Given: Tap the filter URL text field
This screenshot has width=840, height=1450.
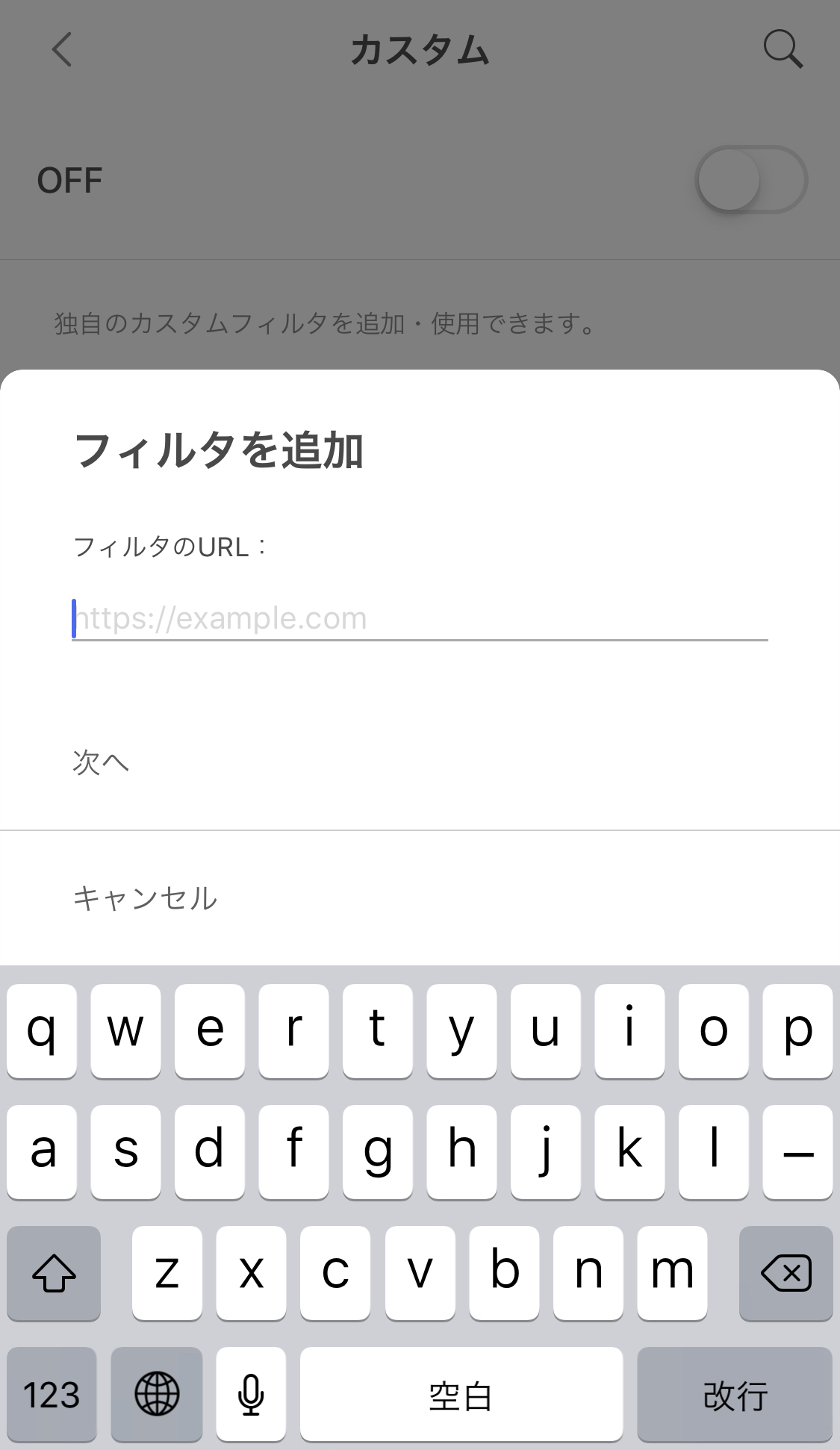Looking at the screenshot, I should (x=420, y=619).
